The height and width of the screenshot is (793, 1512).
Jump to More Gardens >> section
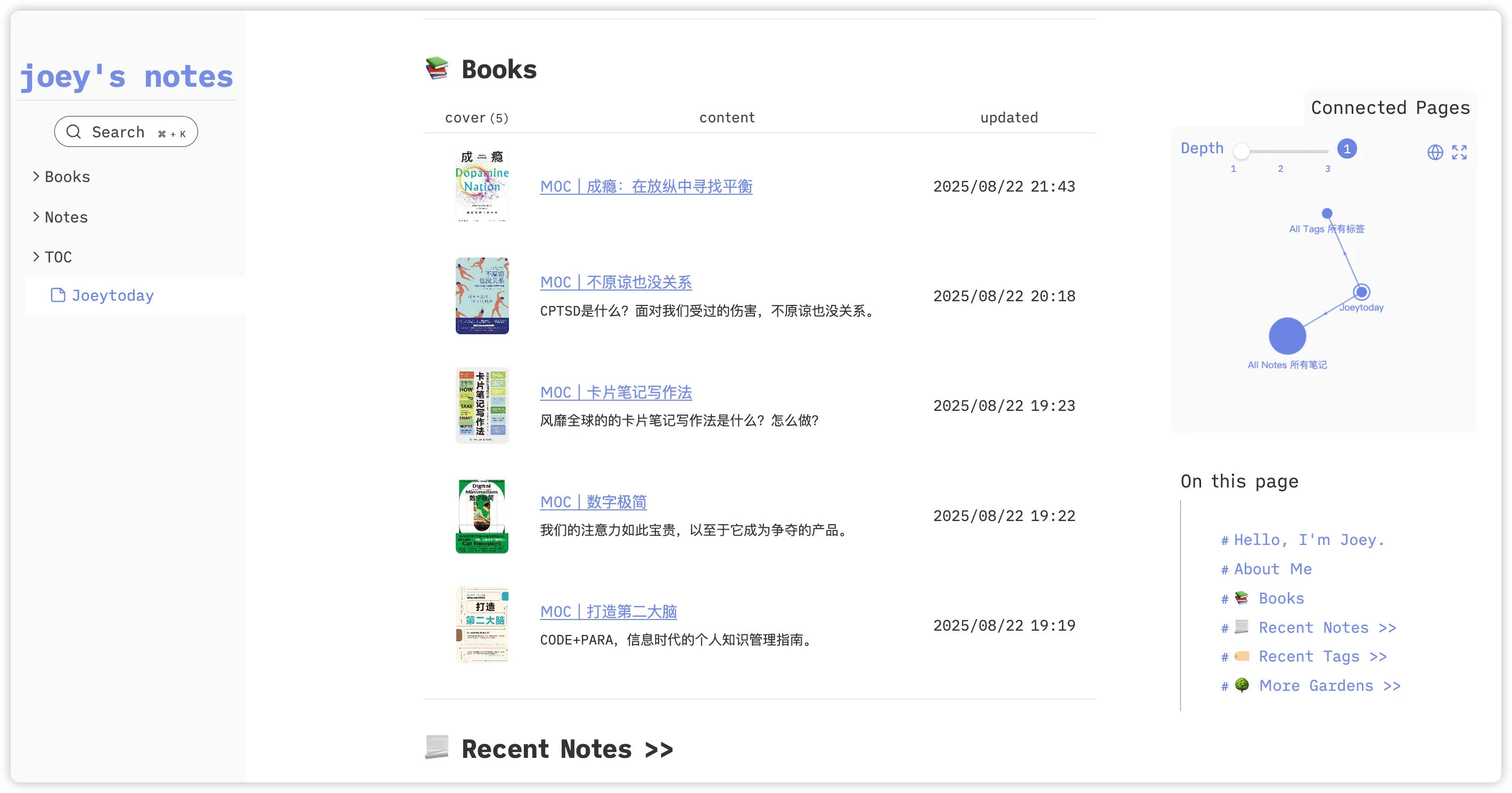[1329, 686]
